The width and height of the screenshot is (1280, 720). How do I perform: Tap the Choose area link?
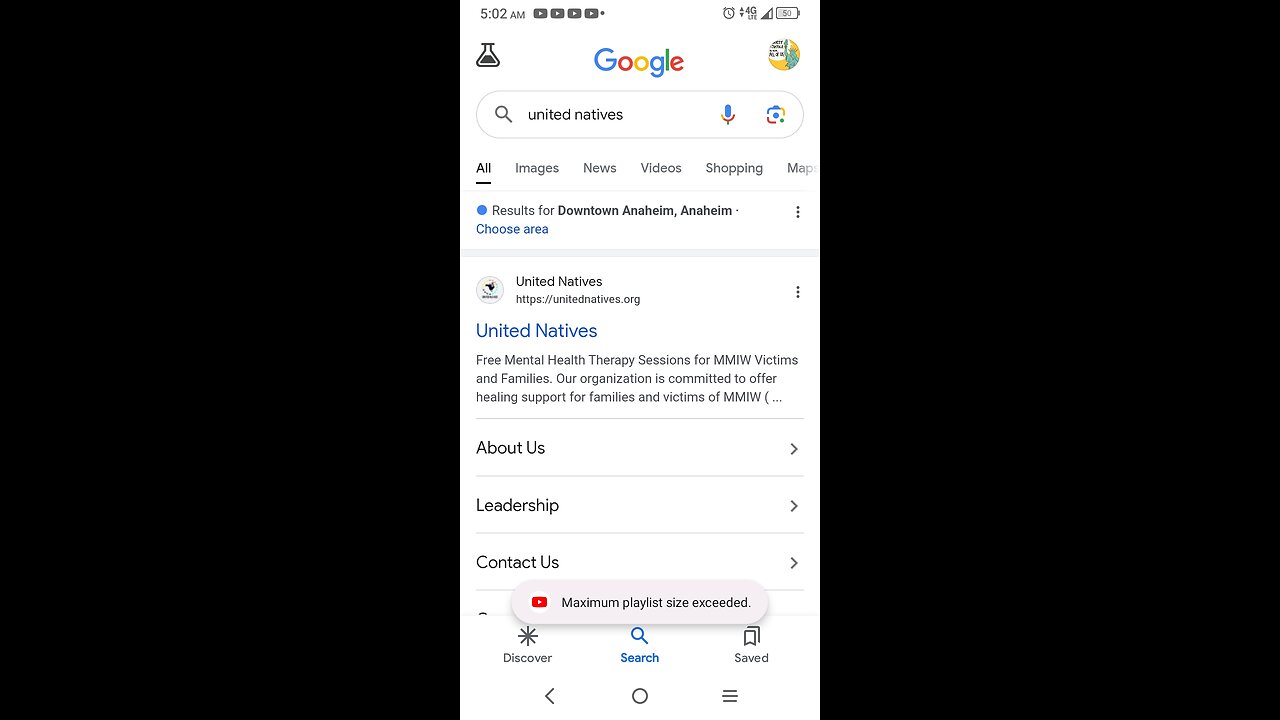(x=512, y=229)
